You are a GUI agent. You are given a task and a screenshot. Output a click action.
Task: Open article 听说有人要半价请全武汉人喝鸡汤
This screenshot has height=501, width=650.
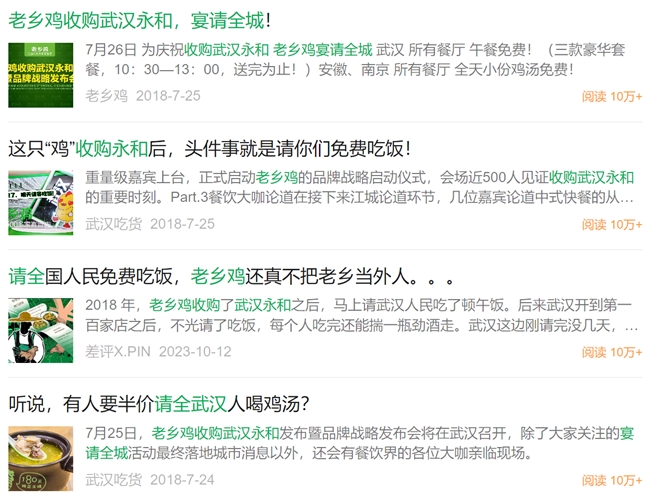(x=159, y=404)
